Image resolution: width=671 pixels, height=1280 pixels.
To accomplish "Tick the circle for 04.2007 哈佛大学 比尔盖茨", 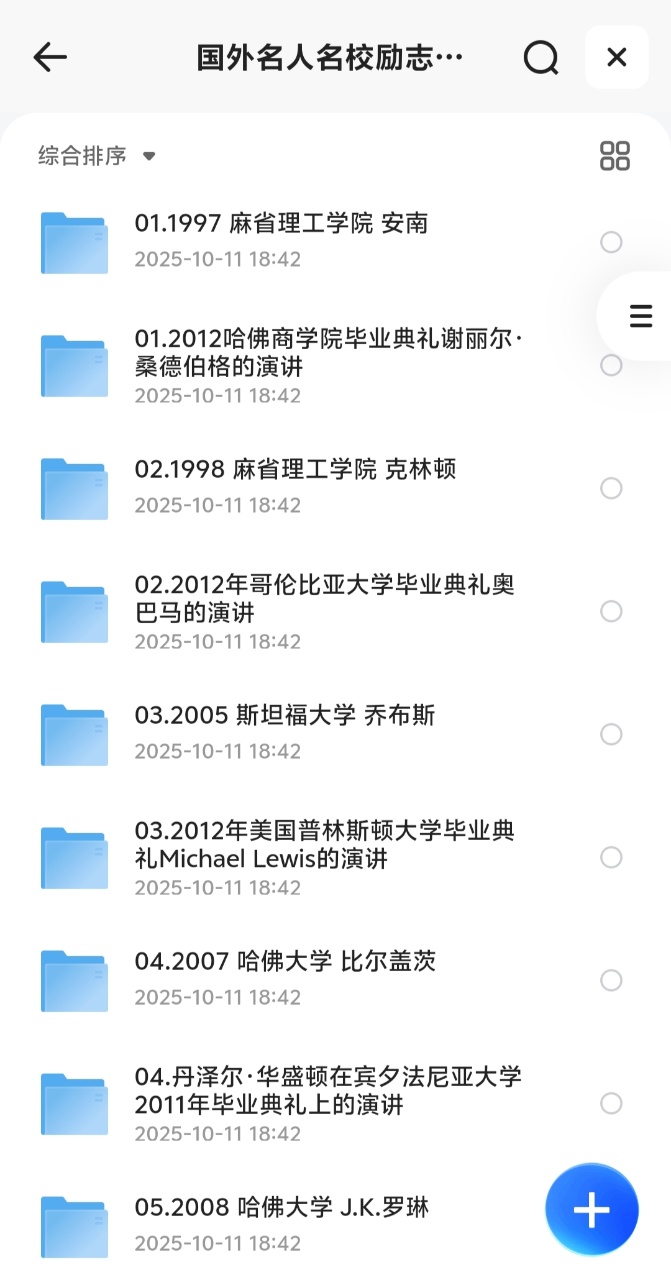I will click(611, 980).
